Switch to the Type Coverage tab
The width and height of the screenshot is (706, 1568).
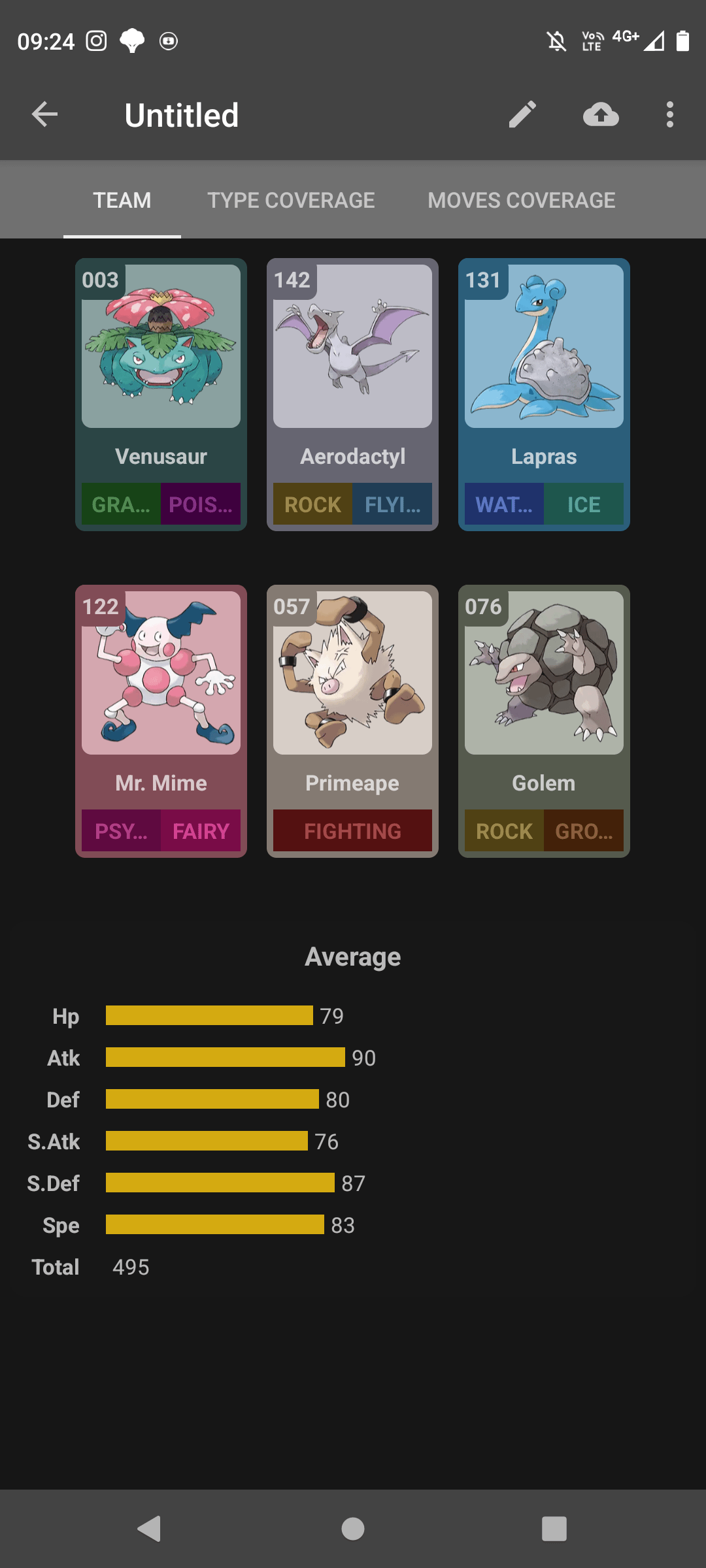(291, 200)
